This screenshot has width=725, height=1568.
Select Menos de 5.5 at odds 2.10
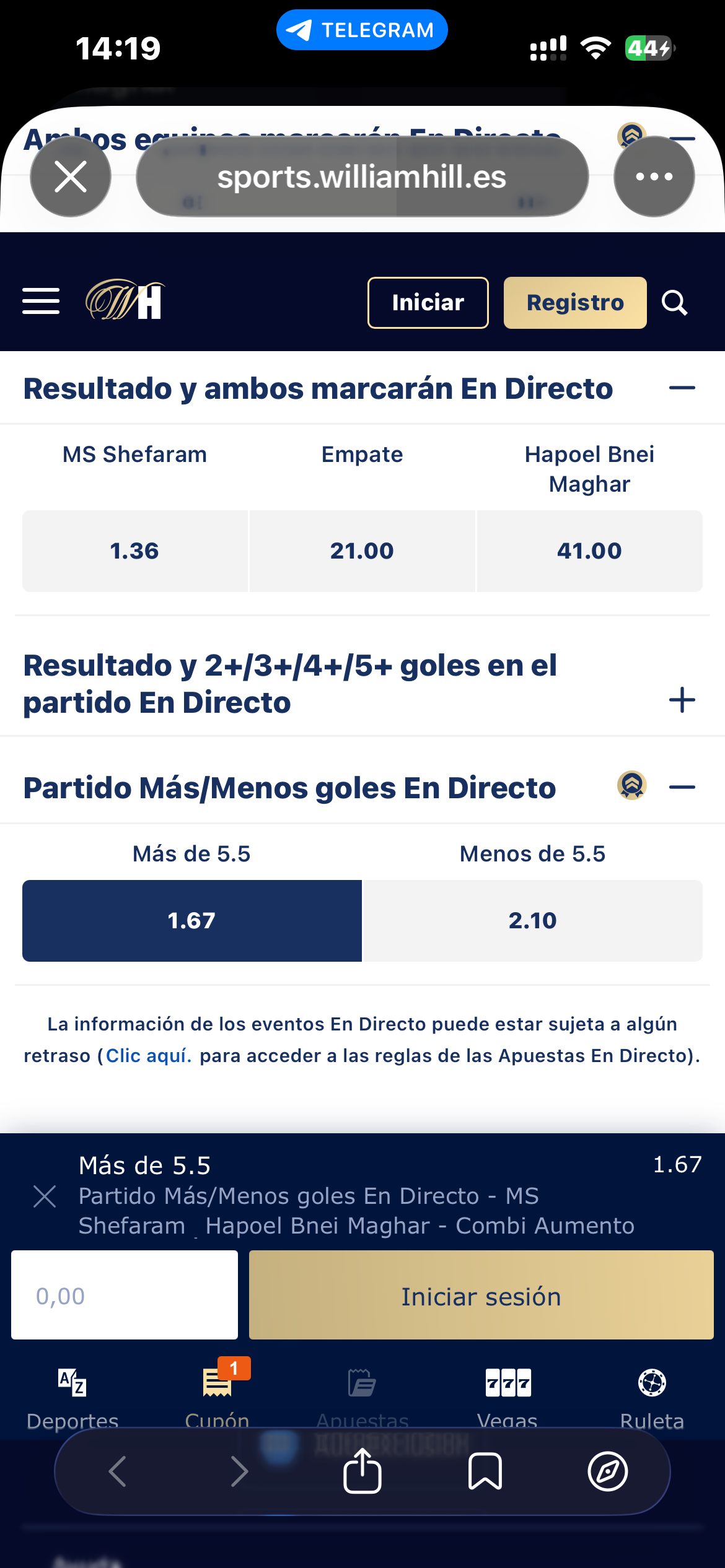coord(533,921)
